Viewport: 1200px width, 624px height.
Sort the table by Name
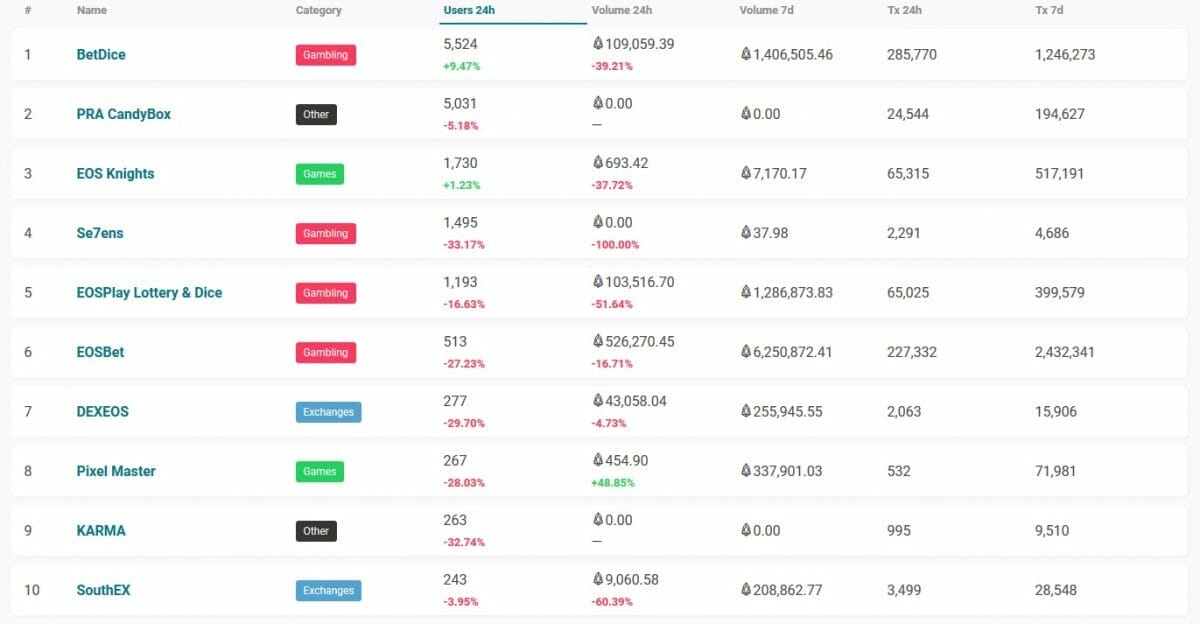tap(91, 10)
